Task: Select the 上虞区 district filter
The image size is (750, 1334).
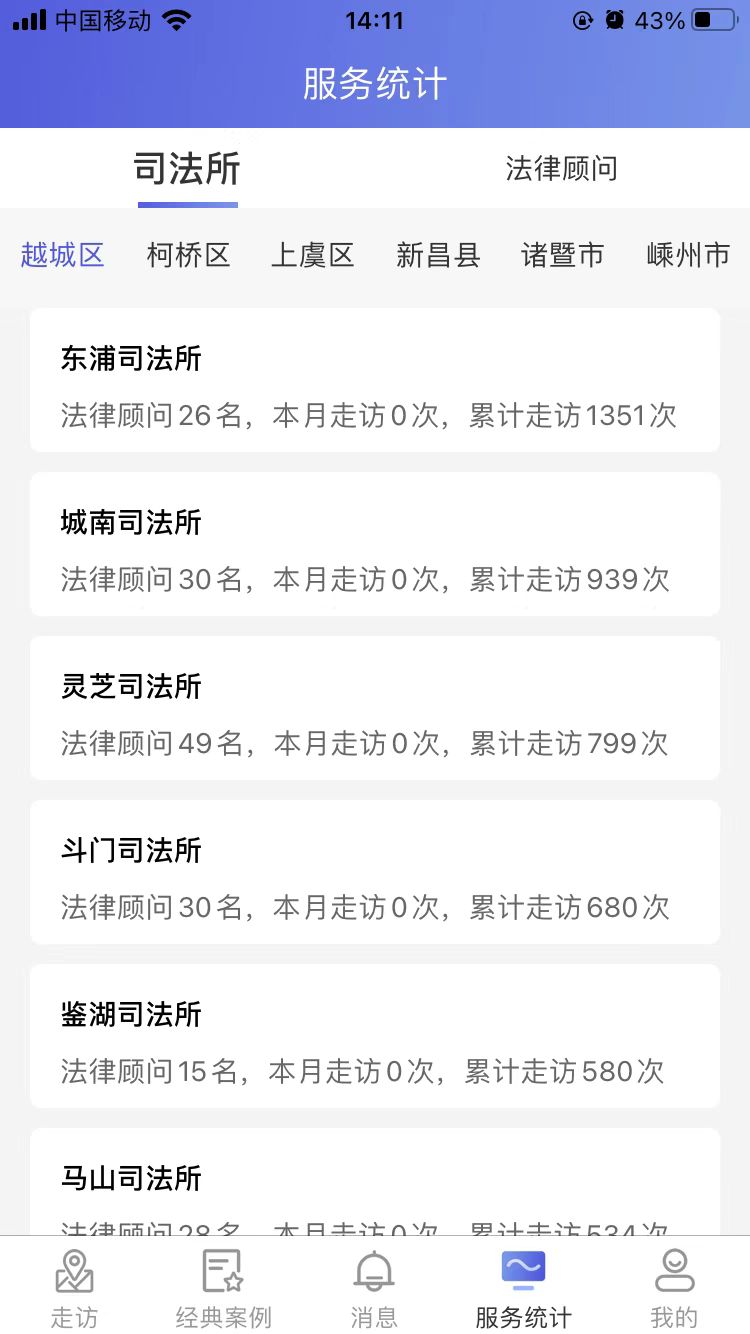Action: click(313, 256)
